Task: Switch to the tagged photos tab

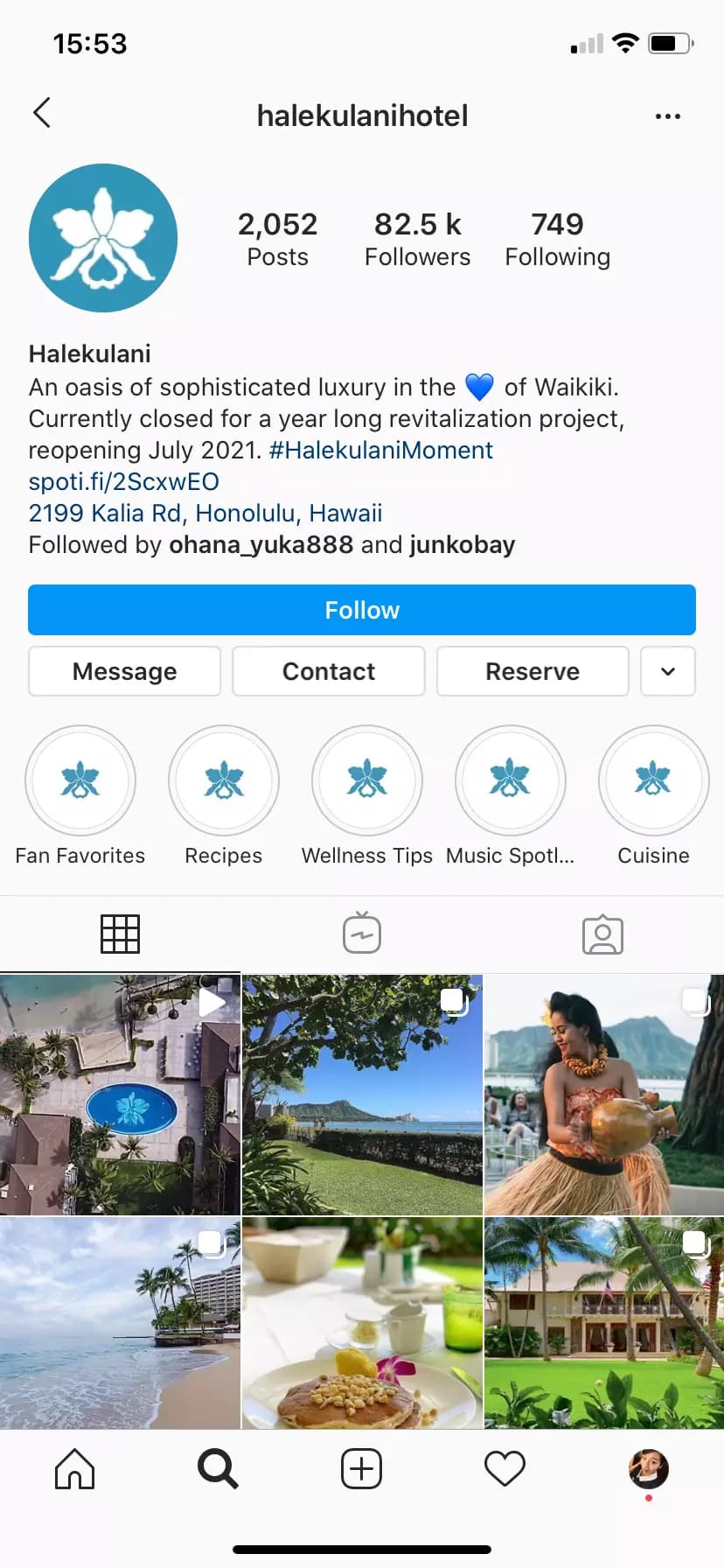Action: 602,934
